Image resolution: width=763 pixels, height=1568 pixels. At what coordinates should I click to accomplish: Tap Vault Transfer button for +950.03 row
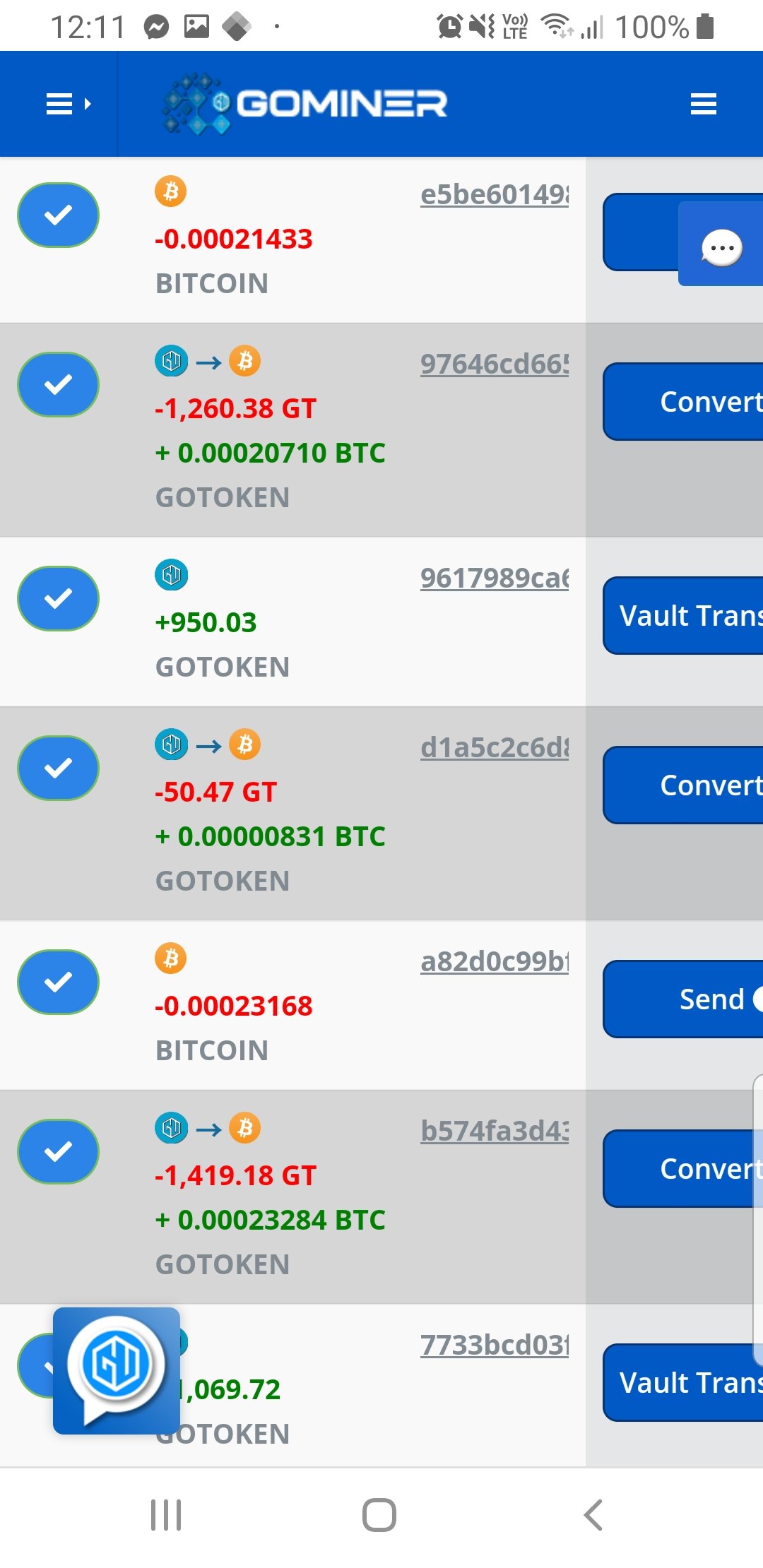(x=683, y=616)
